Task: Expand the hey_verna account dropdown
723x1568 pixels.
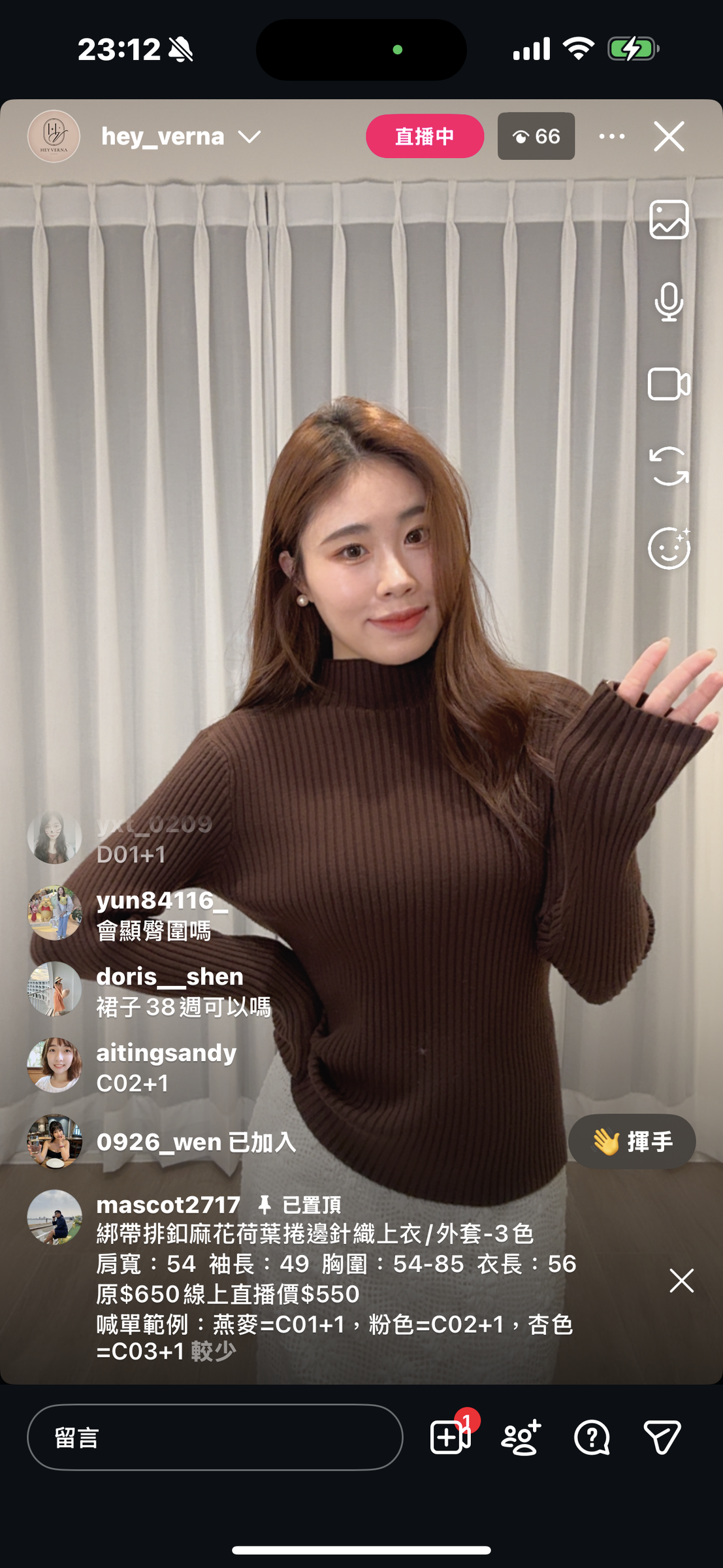Action: (249, 137)
